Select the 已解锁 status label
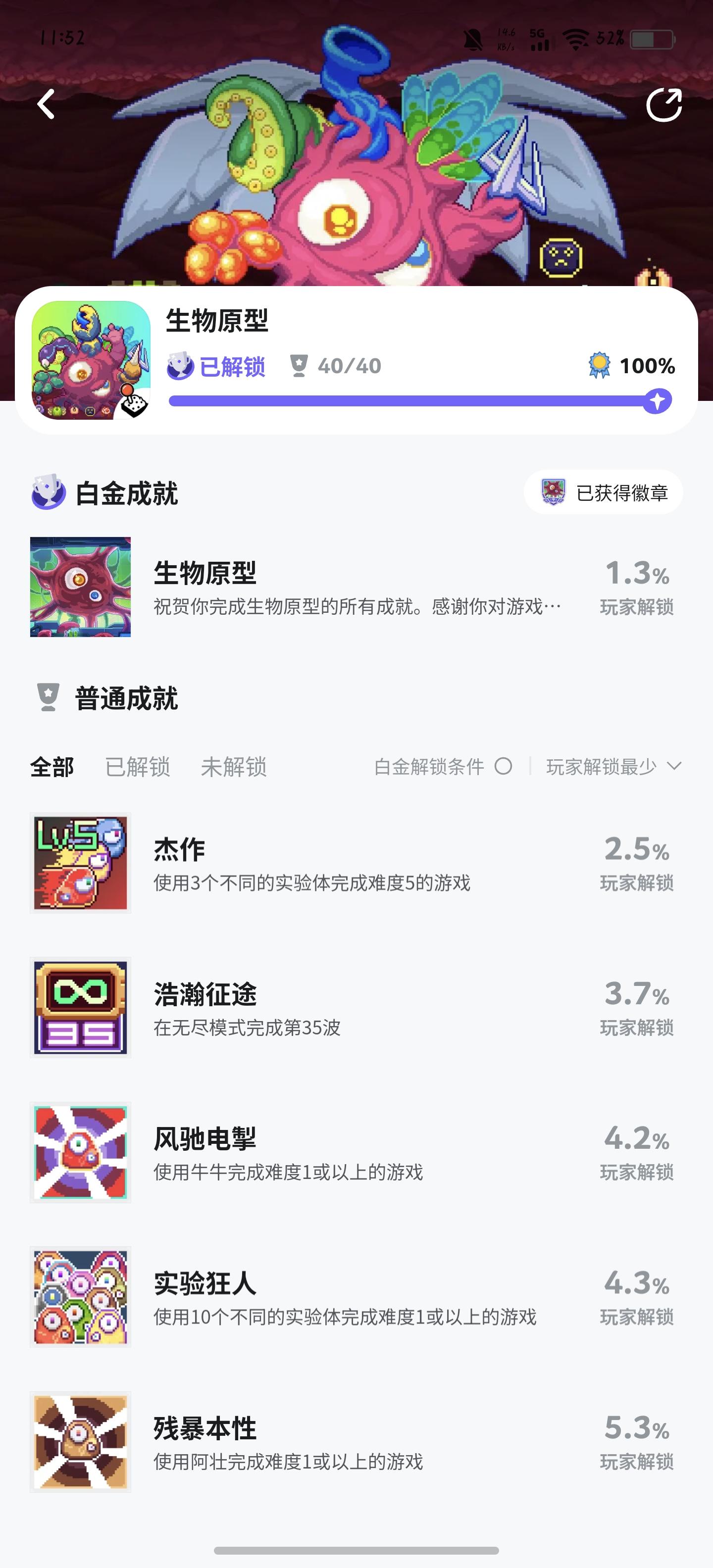 (233, 366)
